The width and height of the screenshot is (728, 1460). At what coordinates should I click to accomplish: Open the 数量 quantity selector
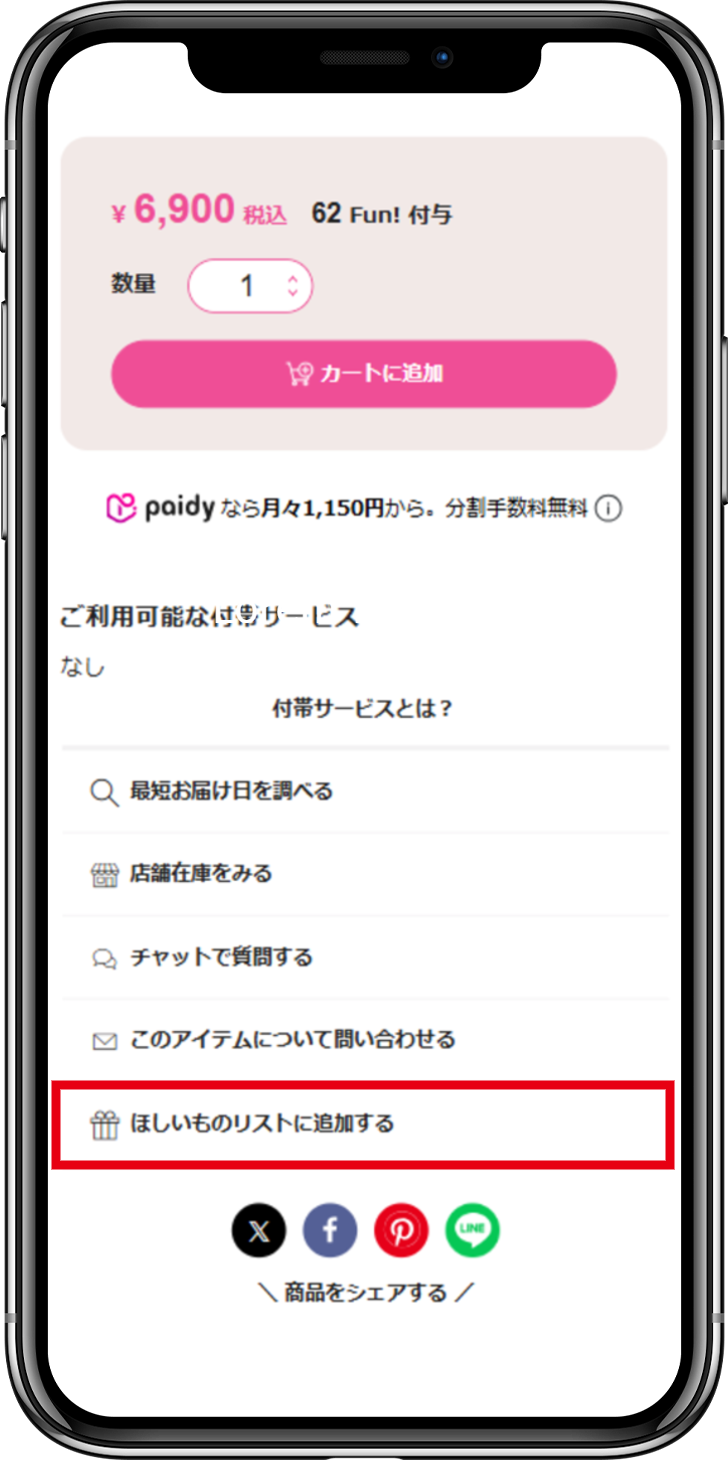(251, 287)
